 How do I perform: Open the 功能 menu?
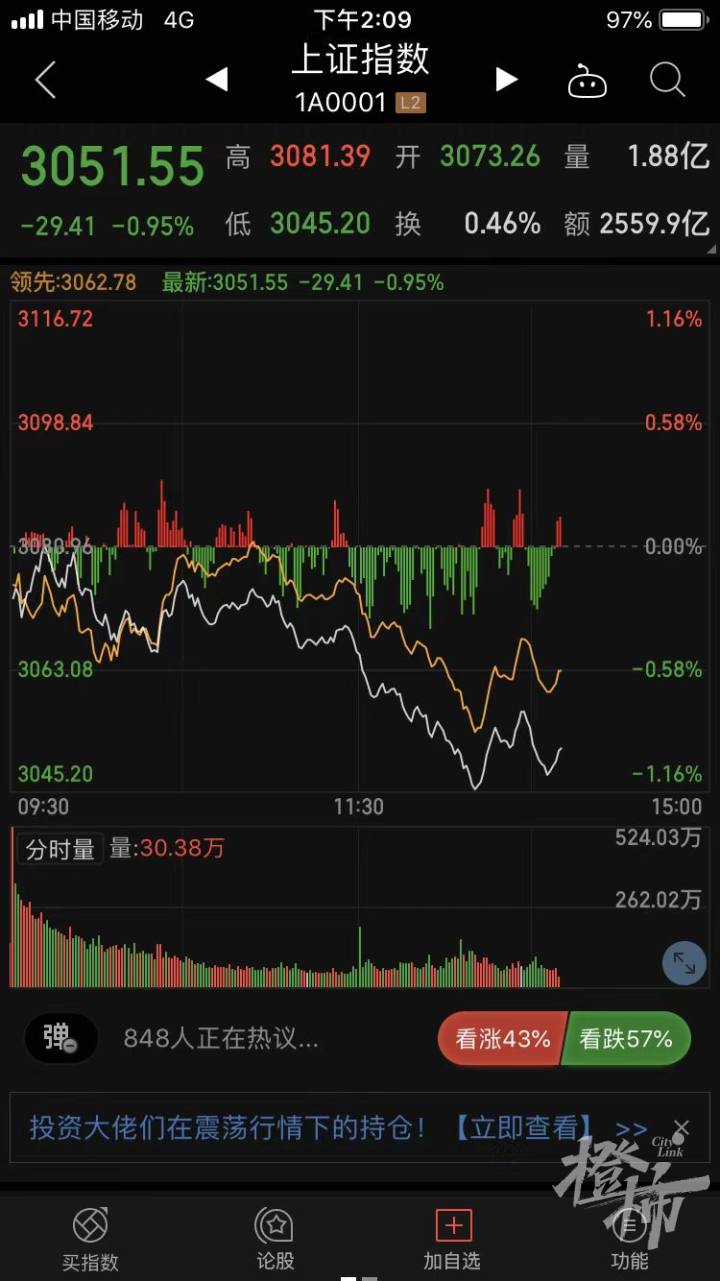(x=630, y=1239)
